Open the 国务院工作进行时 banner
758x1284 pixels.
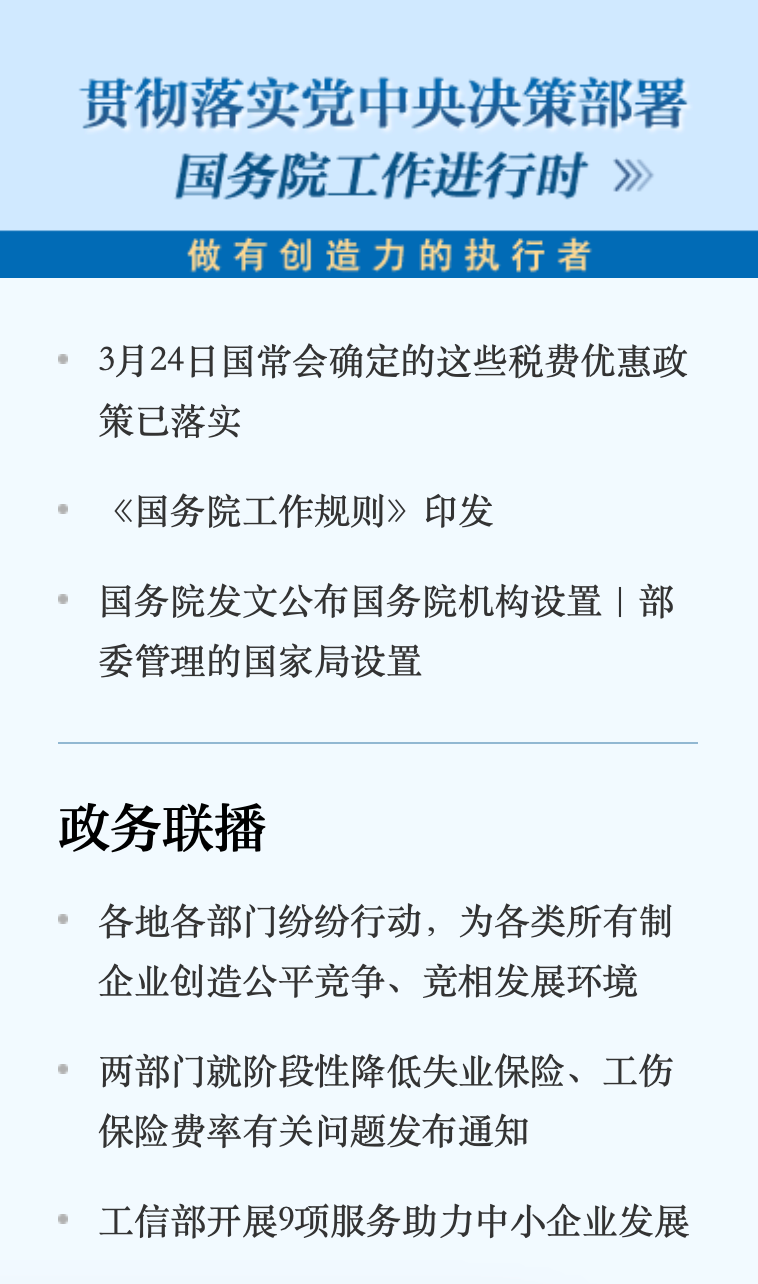379,140
